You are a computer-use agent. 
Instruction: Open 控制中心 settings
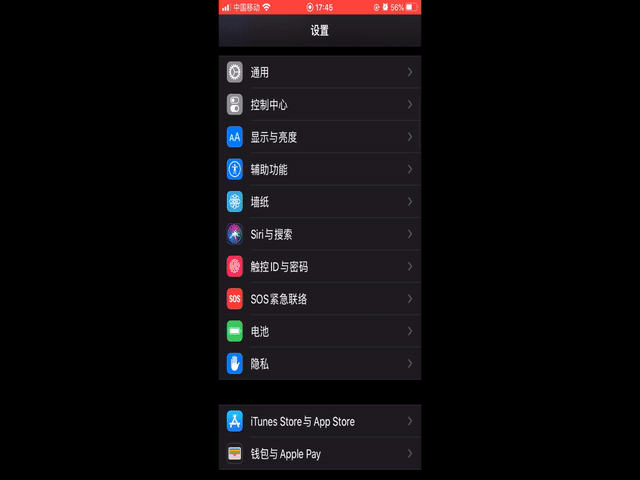319,105
